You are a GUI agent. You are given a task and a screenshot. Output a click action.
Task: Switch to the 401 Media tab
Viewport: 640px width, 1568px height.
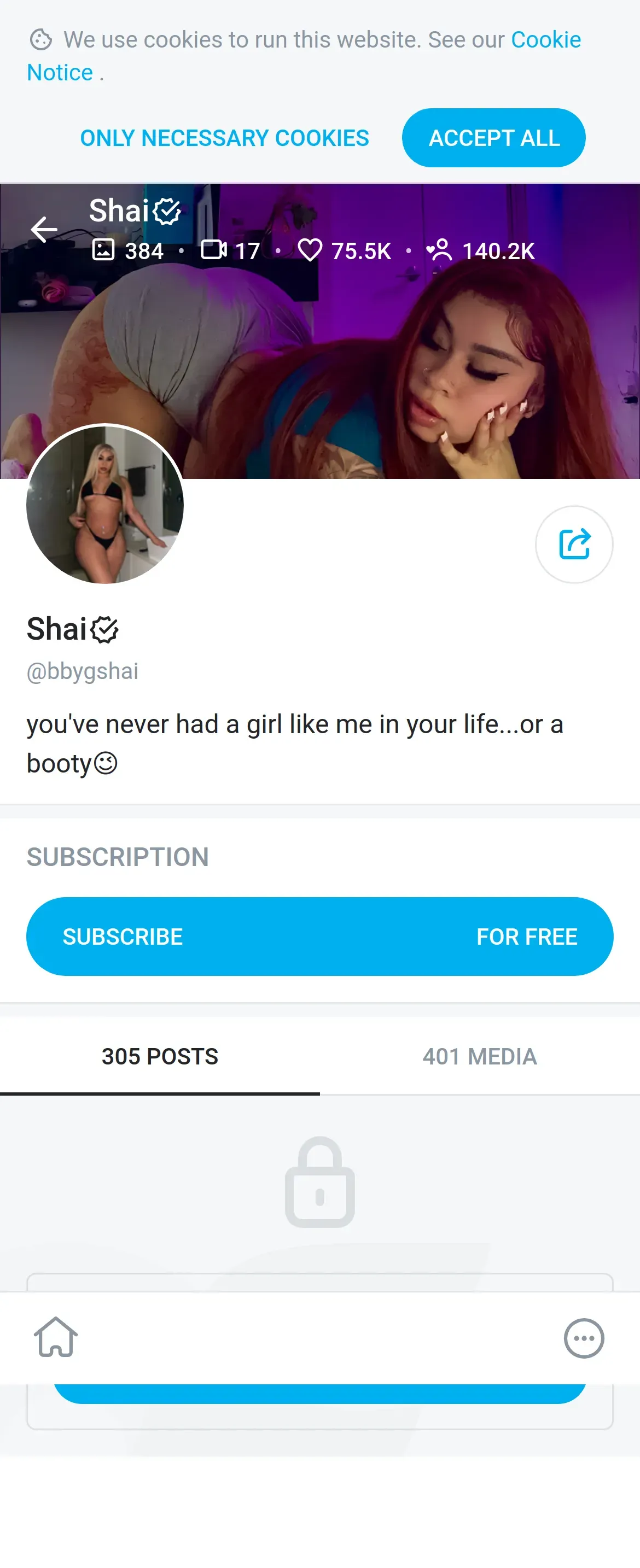coord(479,1056)
